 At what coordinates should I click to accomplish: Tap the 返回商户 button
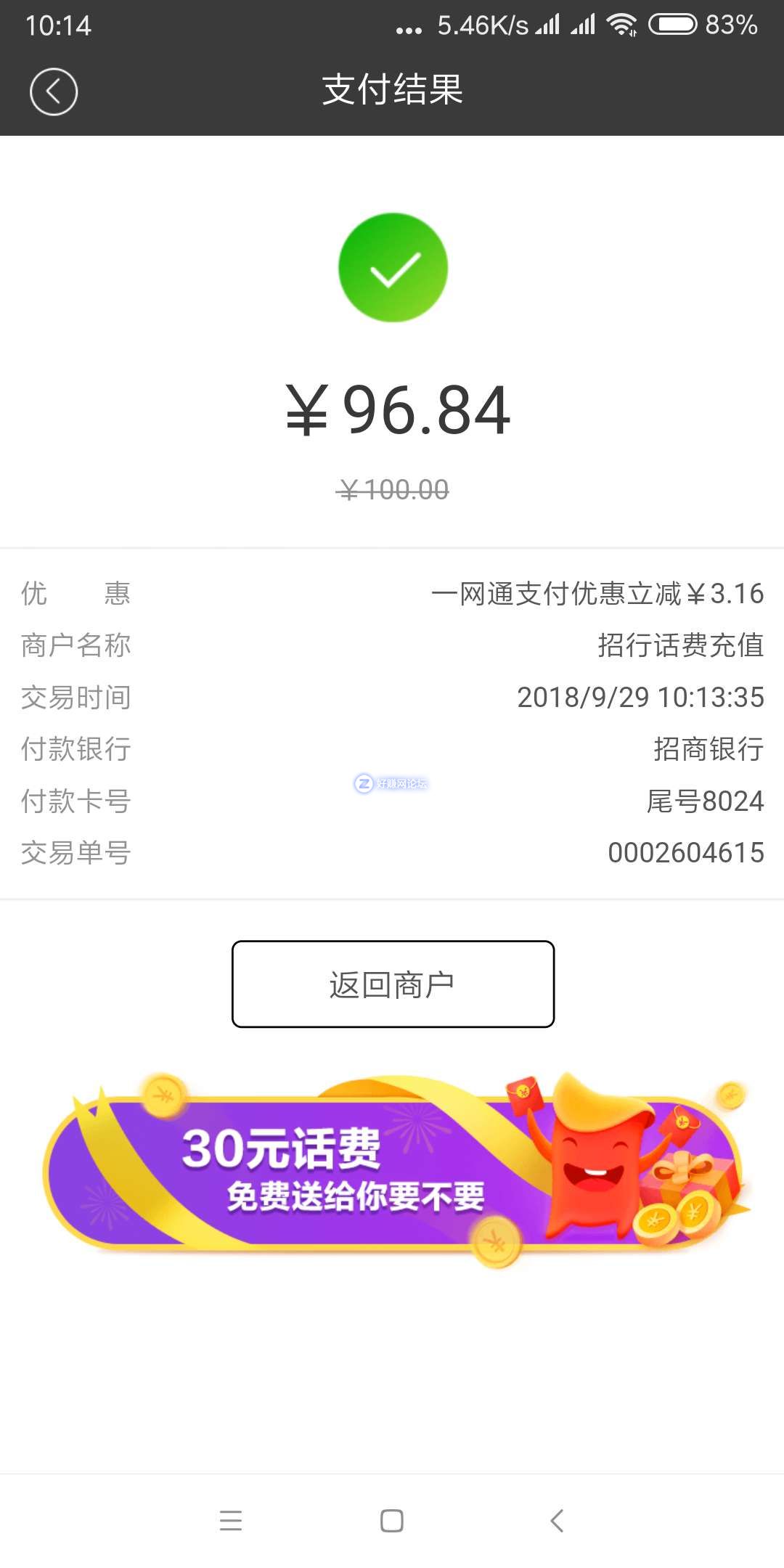click(393, 984)
